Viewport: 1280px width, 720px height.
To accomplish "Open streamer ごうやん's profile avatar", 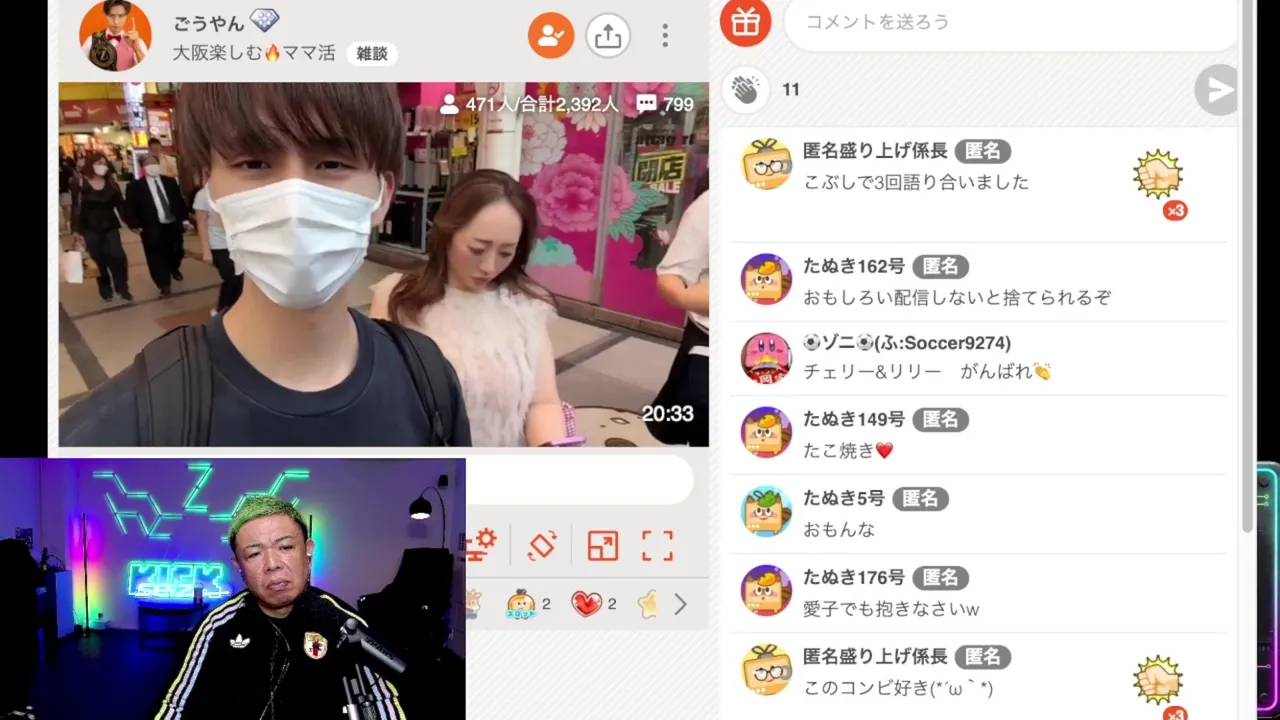I will 115,36.
